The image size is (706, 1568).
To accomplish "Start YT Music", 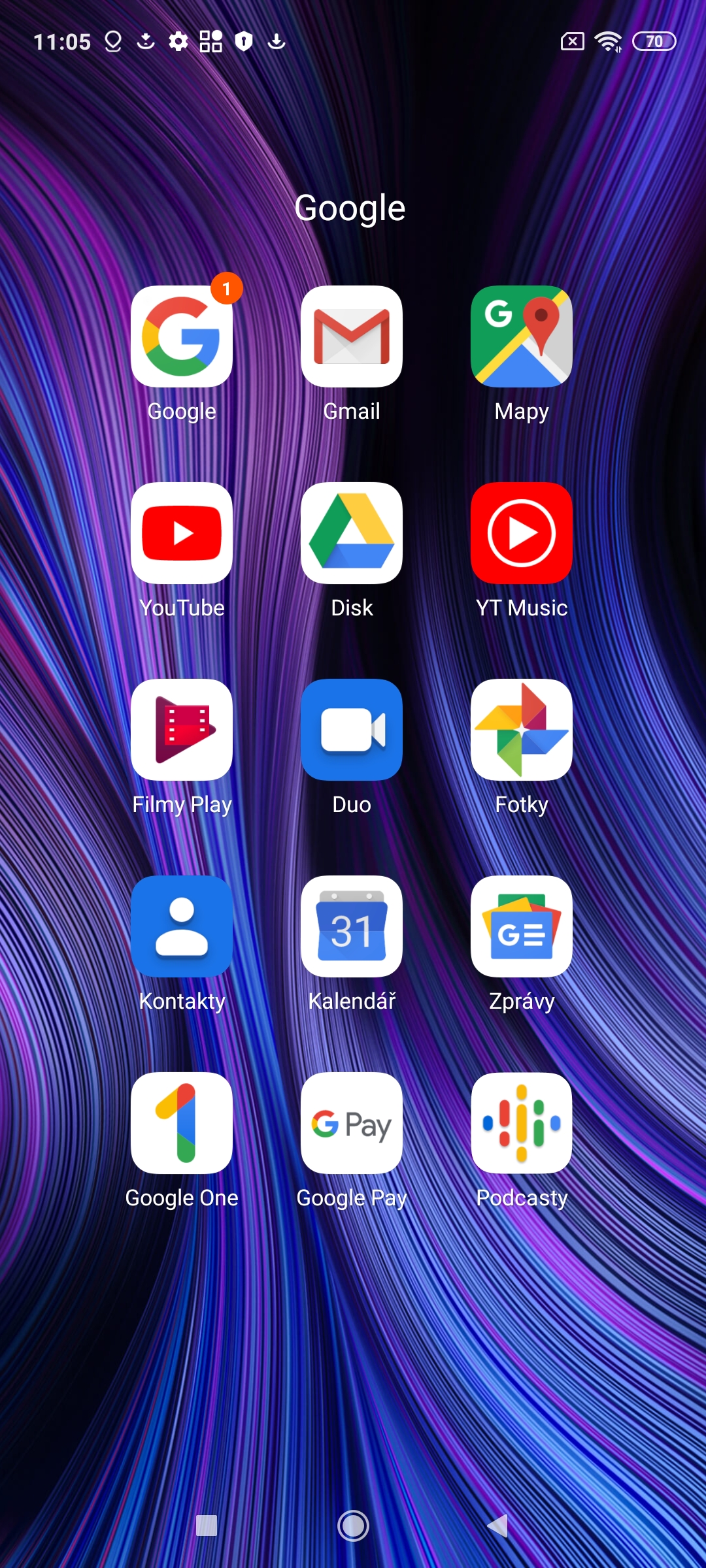I will tap(522, 534).
